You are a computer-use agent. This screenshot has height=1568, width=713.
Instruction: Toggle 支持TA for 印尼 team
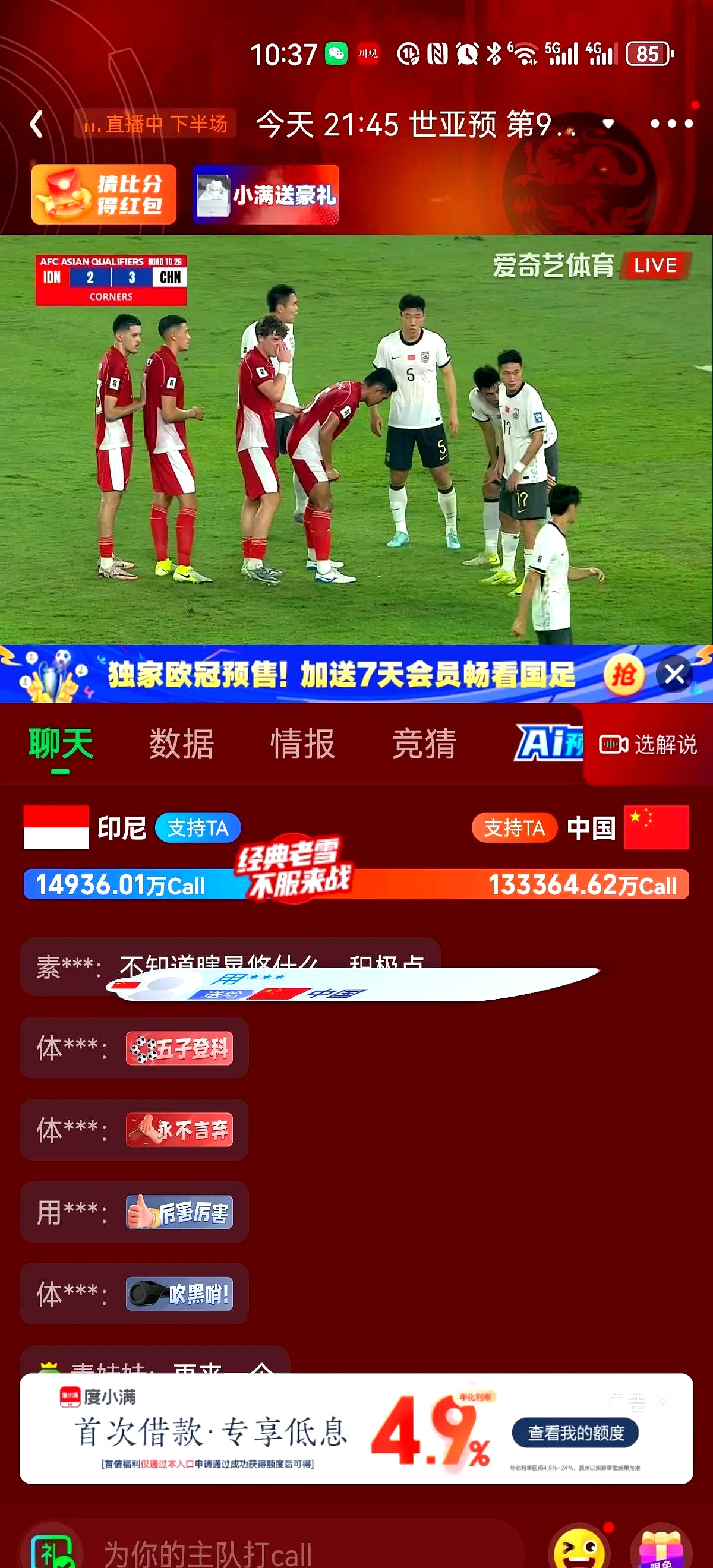199,828
